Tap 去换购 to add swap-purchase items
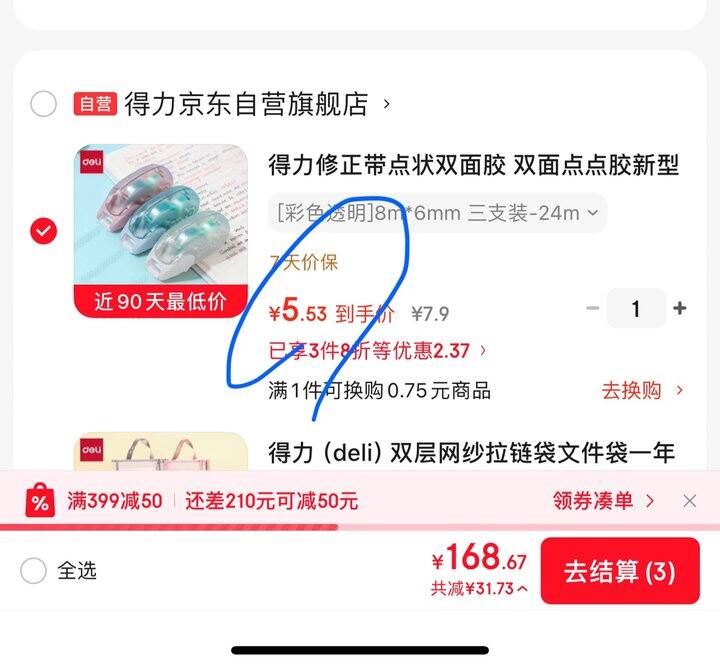This screenshot has width=720, height=668. click(x=642, y=391)
